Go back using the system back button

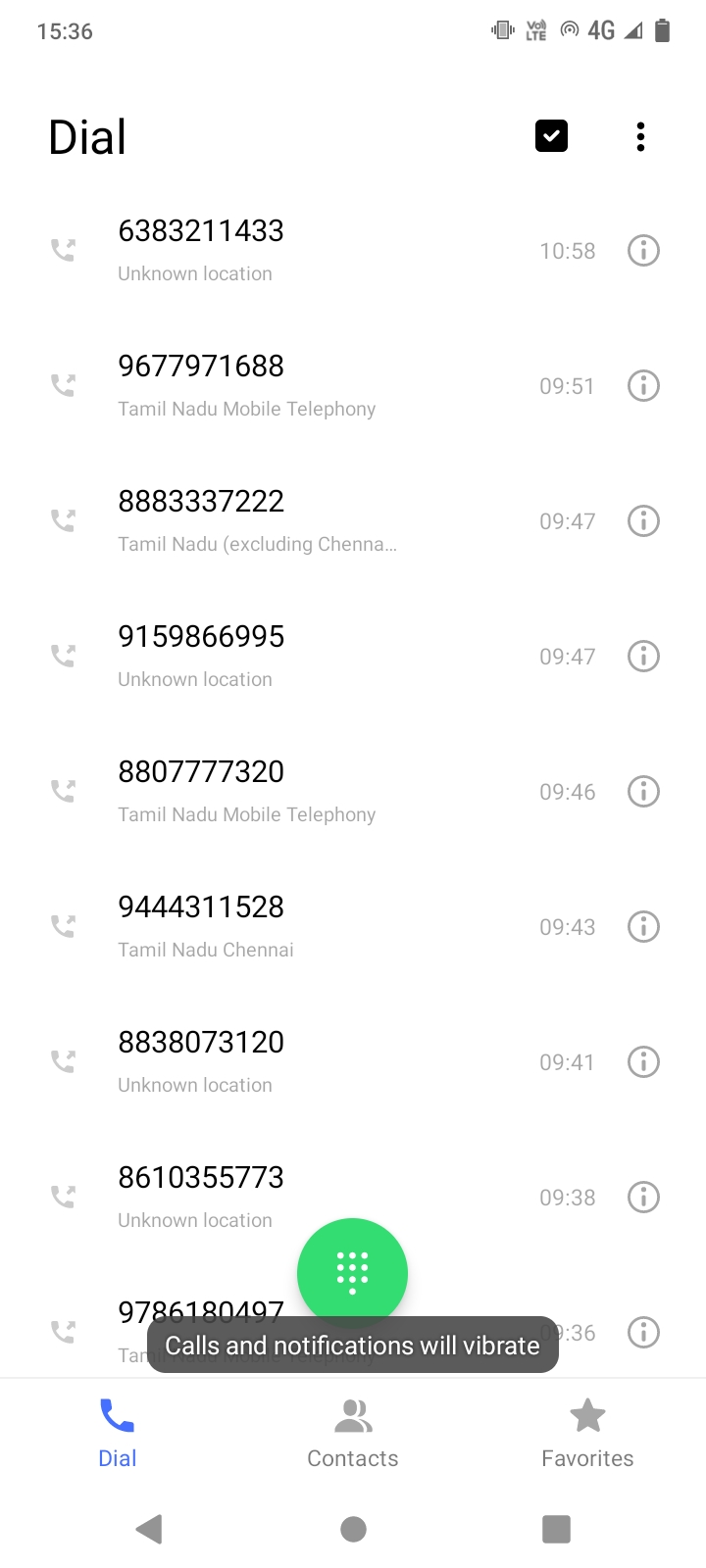(x=149, y=1529)
